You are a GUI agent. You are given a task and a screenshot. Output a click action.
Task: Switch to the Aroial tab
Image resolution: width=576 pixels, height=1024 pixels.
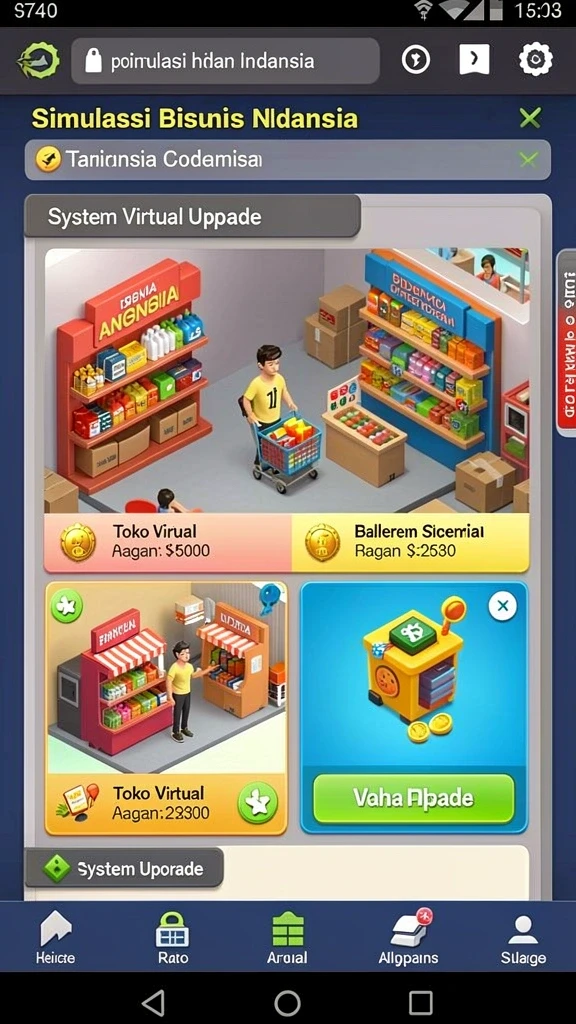pyautogui.click(x=287, y=937)
